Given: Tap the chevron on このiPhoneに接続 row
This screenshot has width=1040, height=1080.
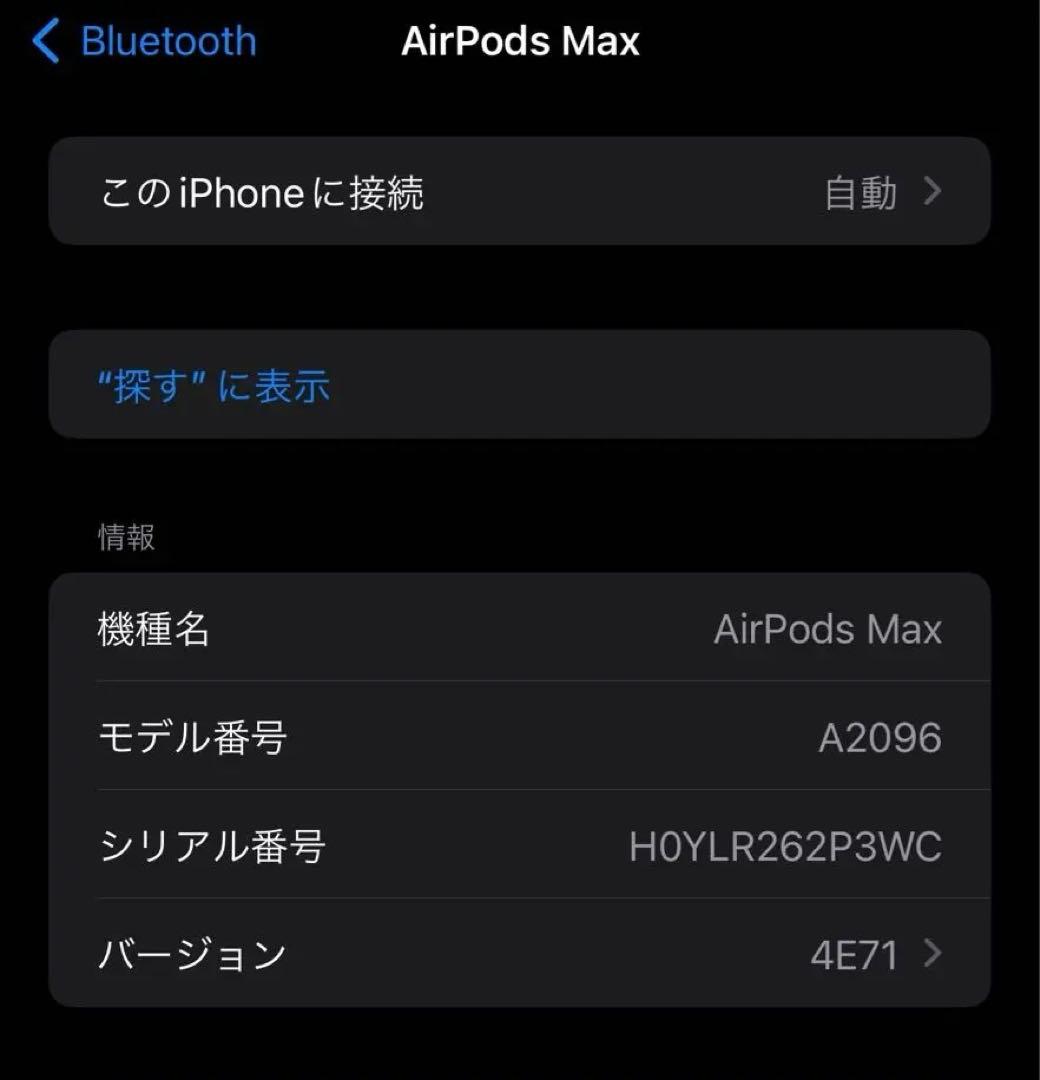Looking at the screenshot, I should 932,193.
